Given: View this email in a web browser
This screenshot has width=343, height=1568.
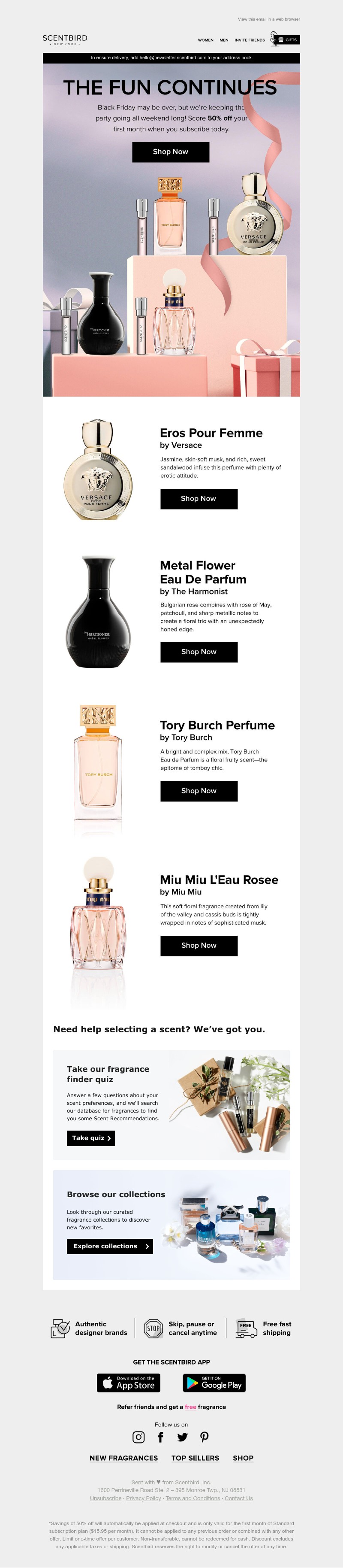Looking at the screenshot, I should [x=268, y=19].
